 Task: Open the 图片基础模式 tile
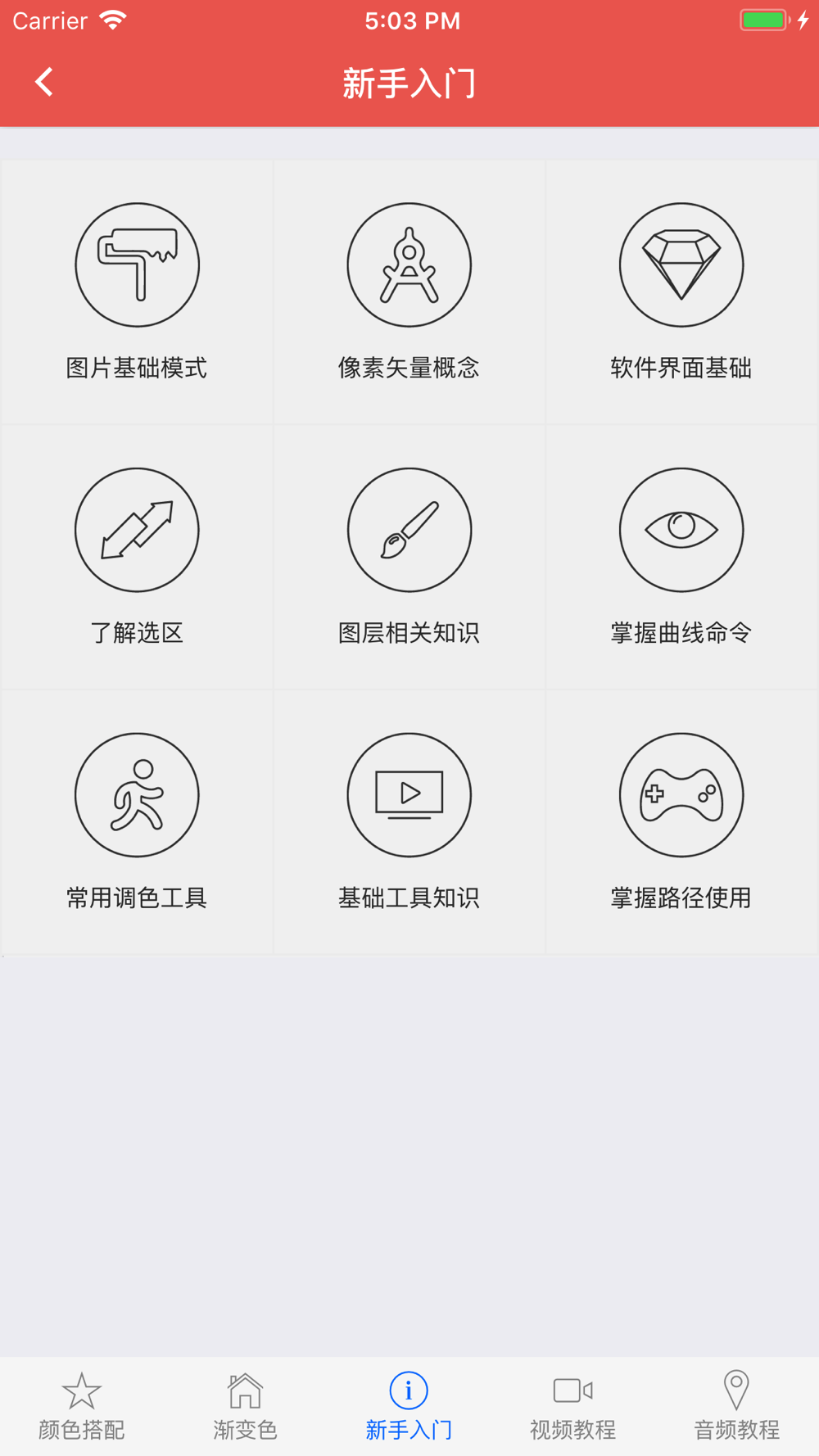[x=137, y=292]
